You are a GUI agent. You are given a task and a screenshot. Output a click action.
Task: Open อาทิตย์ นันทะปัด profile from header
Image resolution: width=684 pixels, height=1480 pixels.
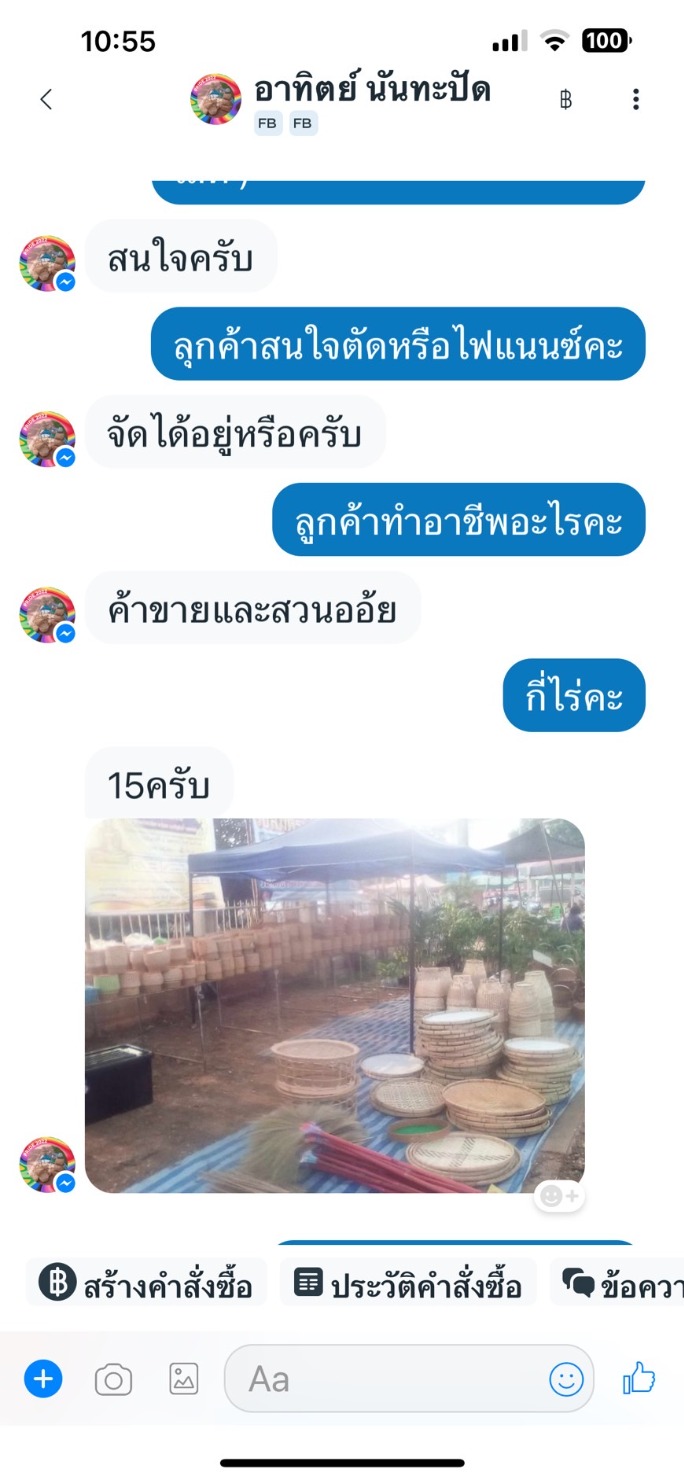371,91
